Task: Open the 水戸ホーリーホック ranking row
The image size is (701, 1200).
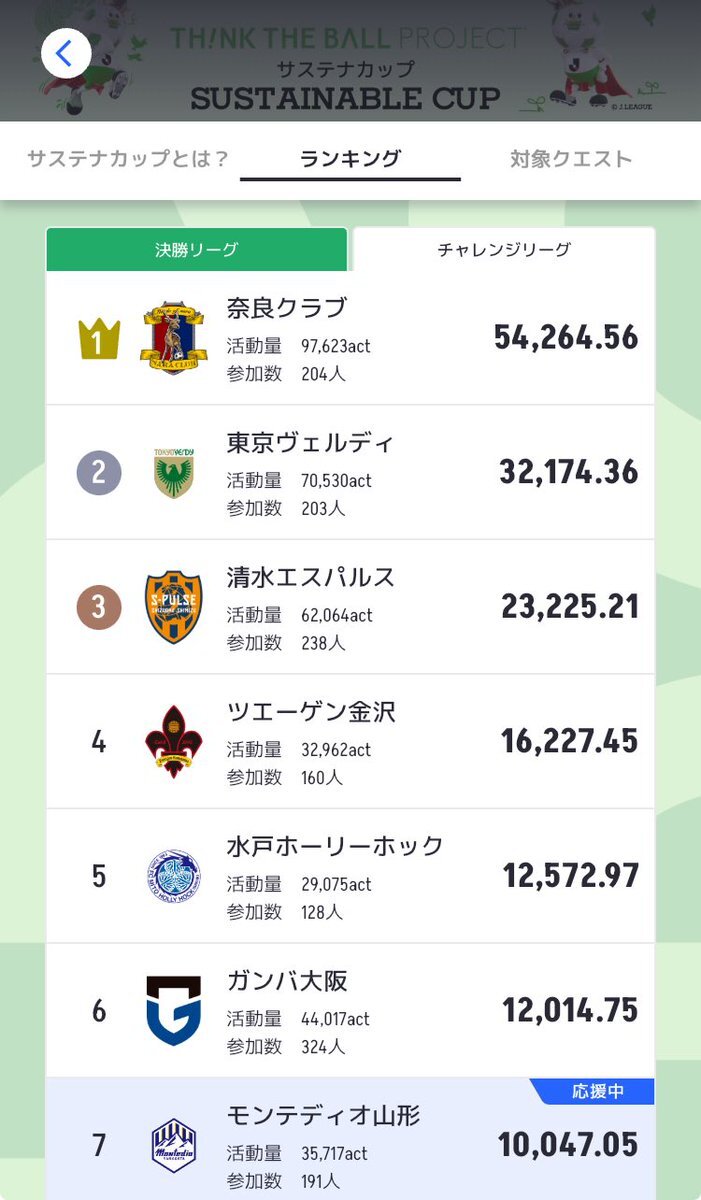Action: coord(350,876)
